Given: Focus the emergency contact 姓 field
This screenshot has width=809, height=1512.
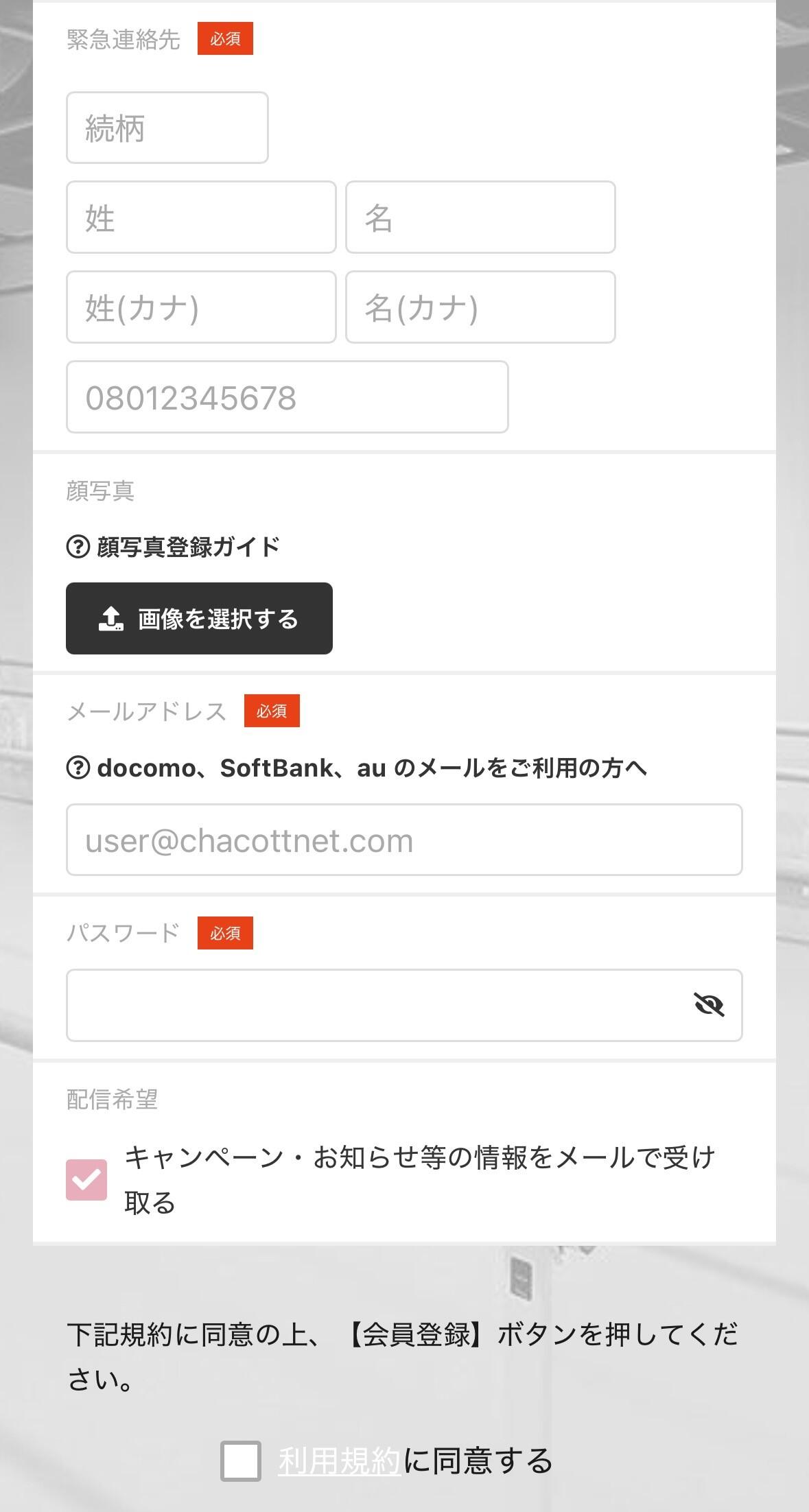Looking at the screenshot, I should (x=201, y=217).
